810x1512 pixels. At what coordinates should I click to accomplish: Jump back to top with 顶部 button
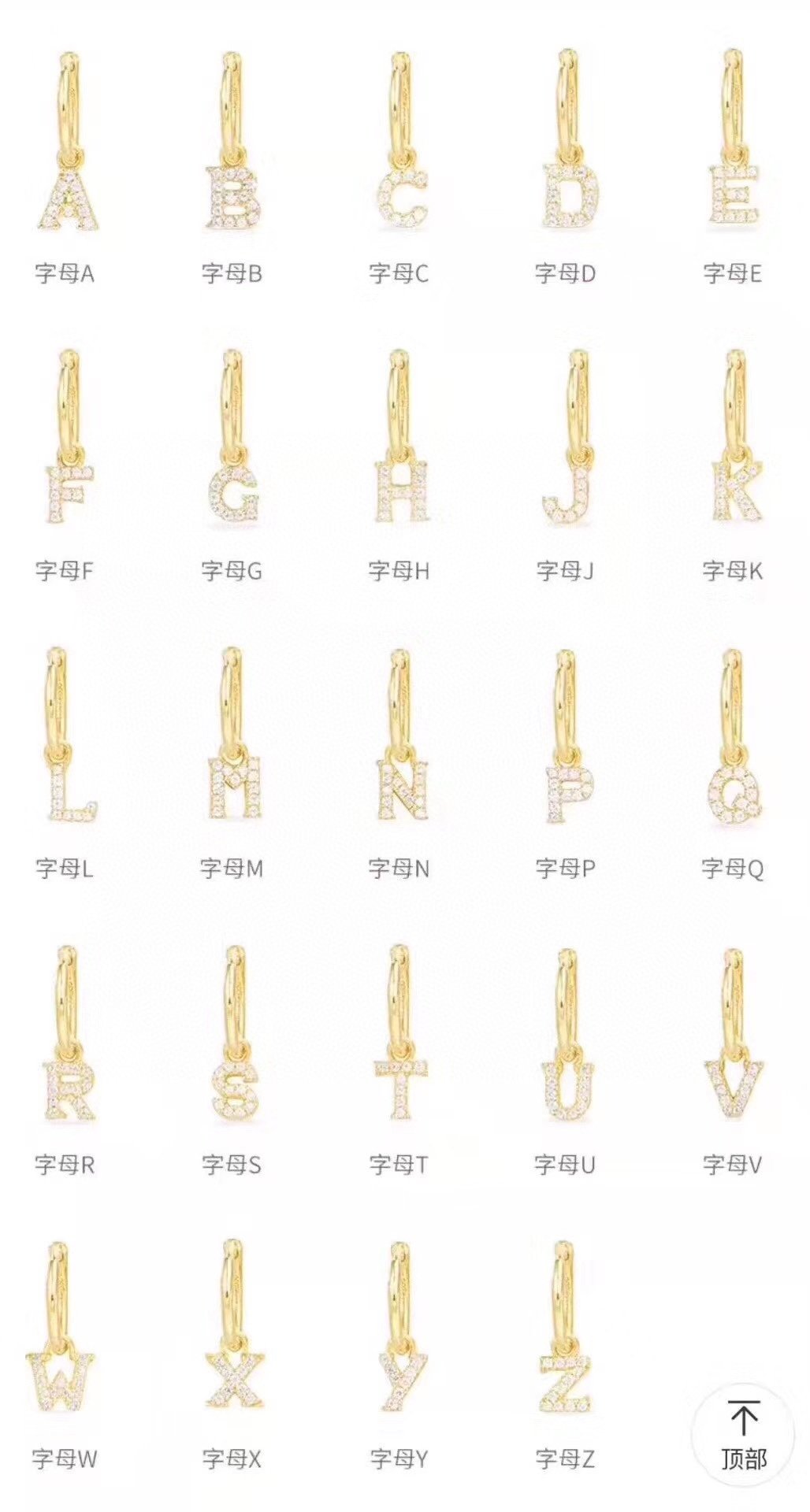pyautogui.click(x=743, y=1436)
